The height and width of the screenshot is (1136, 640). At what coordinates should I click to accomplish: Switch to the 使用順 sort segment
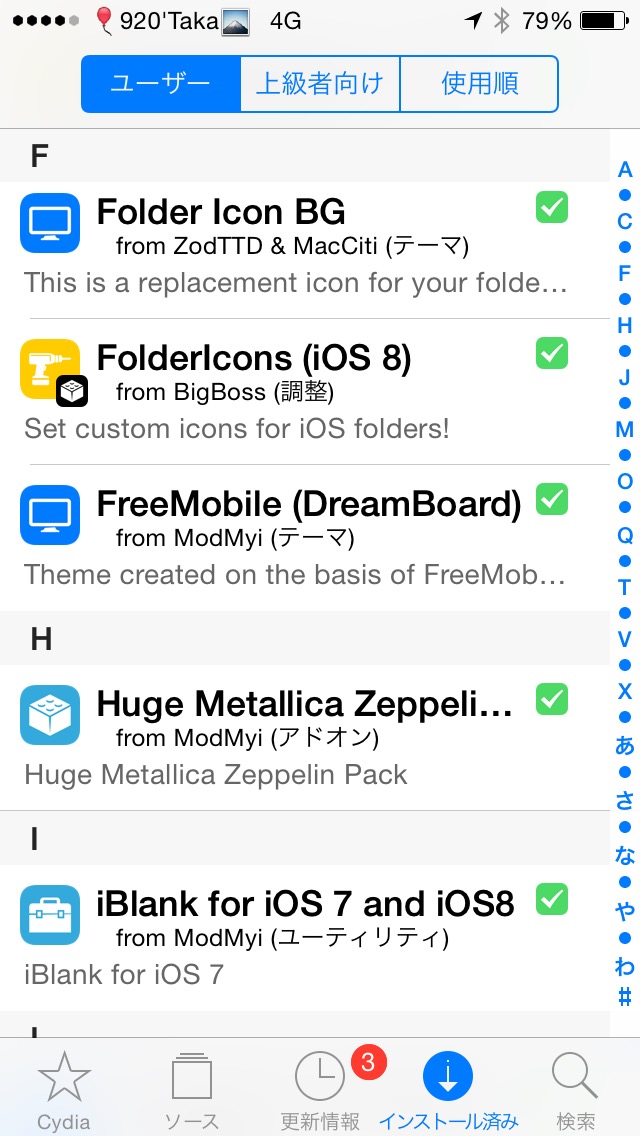479,84
